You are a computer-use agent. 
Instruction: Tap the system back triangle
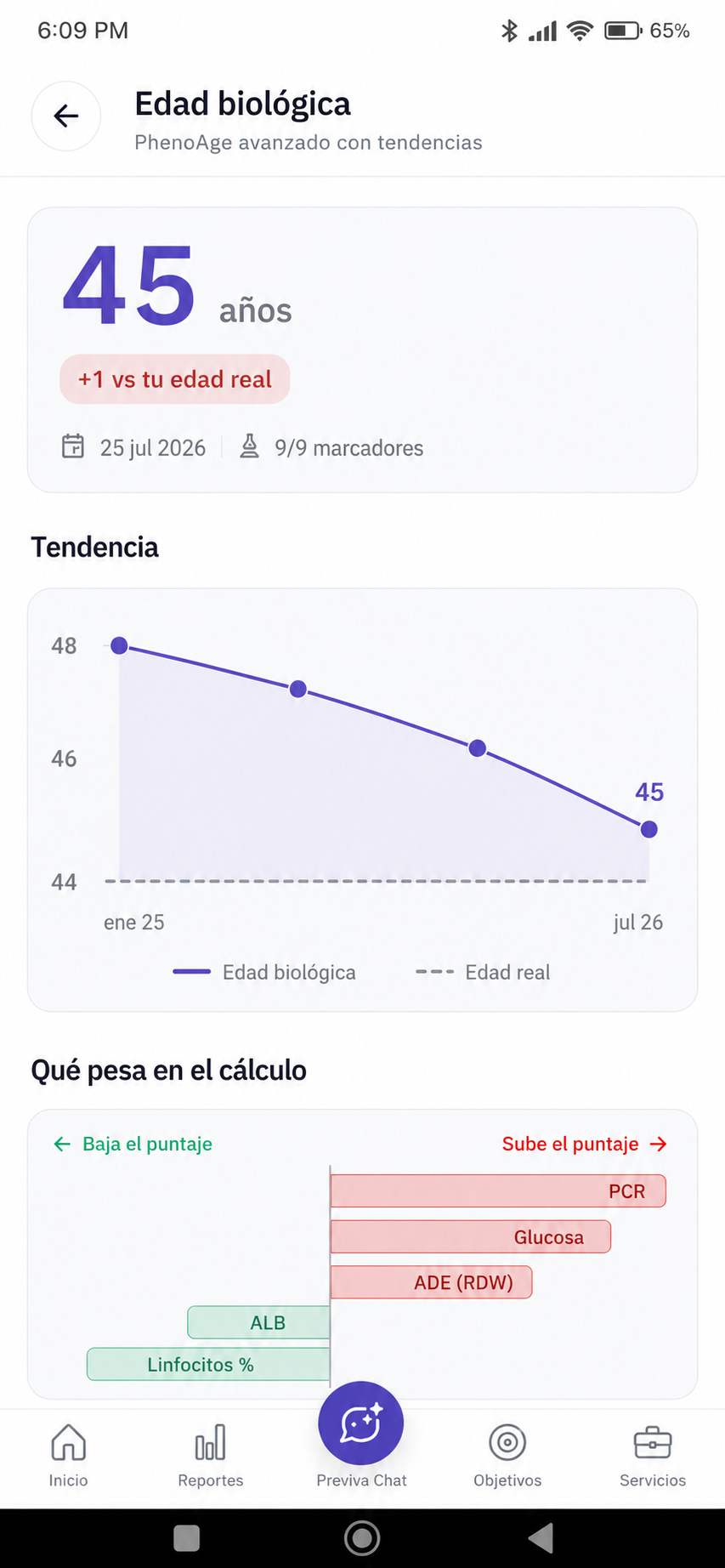tap(541, 1538)
